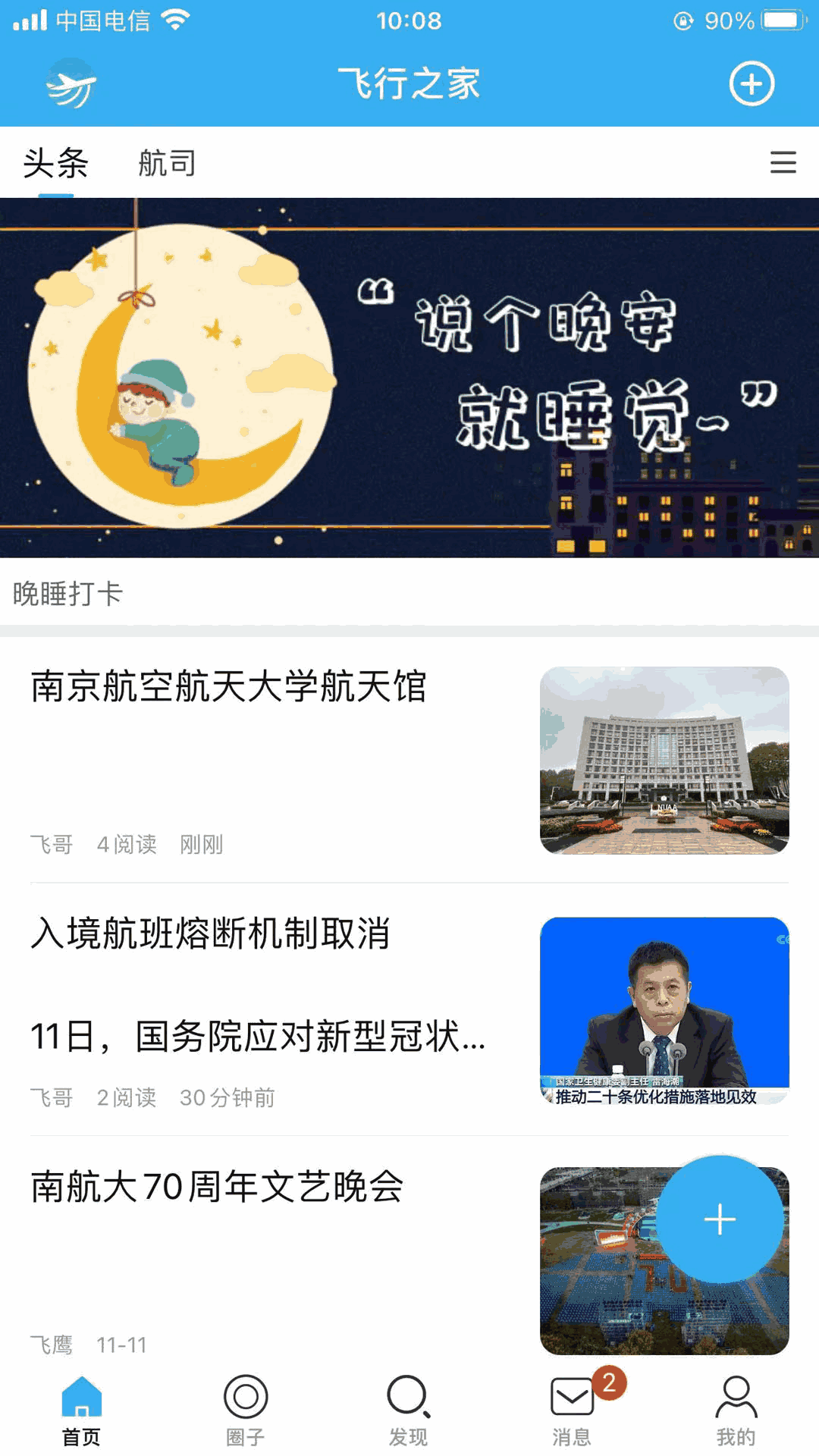Image resolution: width=819 pixels, height=1456 pixels.
Task: Tap the floating blue plus button
Action: (x=719, y=1219)
